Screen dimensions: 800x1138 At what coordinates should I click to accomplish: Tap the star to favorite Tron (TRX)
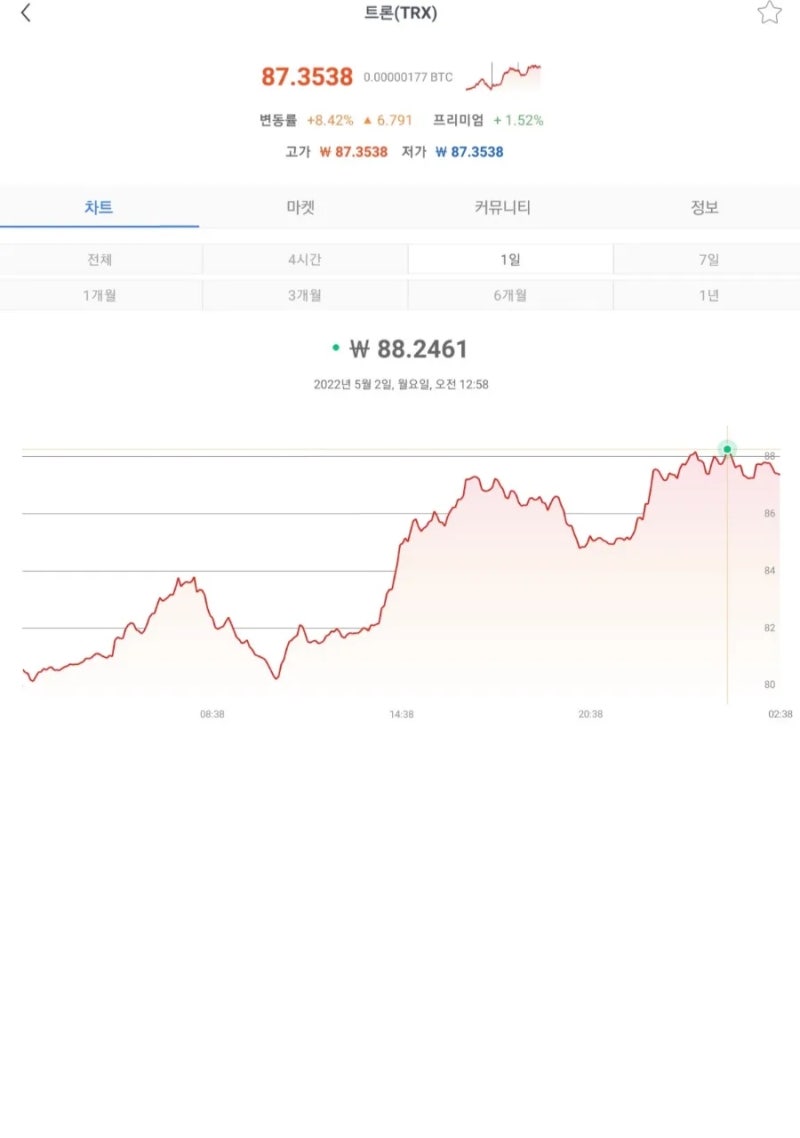click(770, 13)
